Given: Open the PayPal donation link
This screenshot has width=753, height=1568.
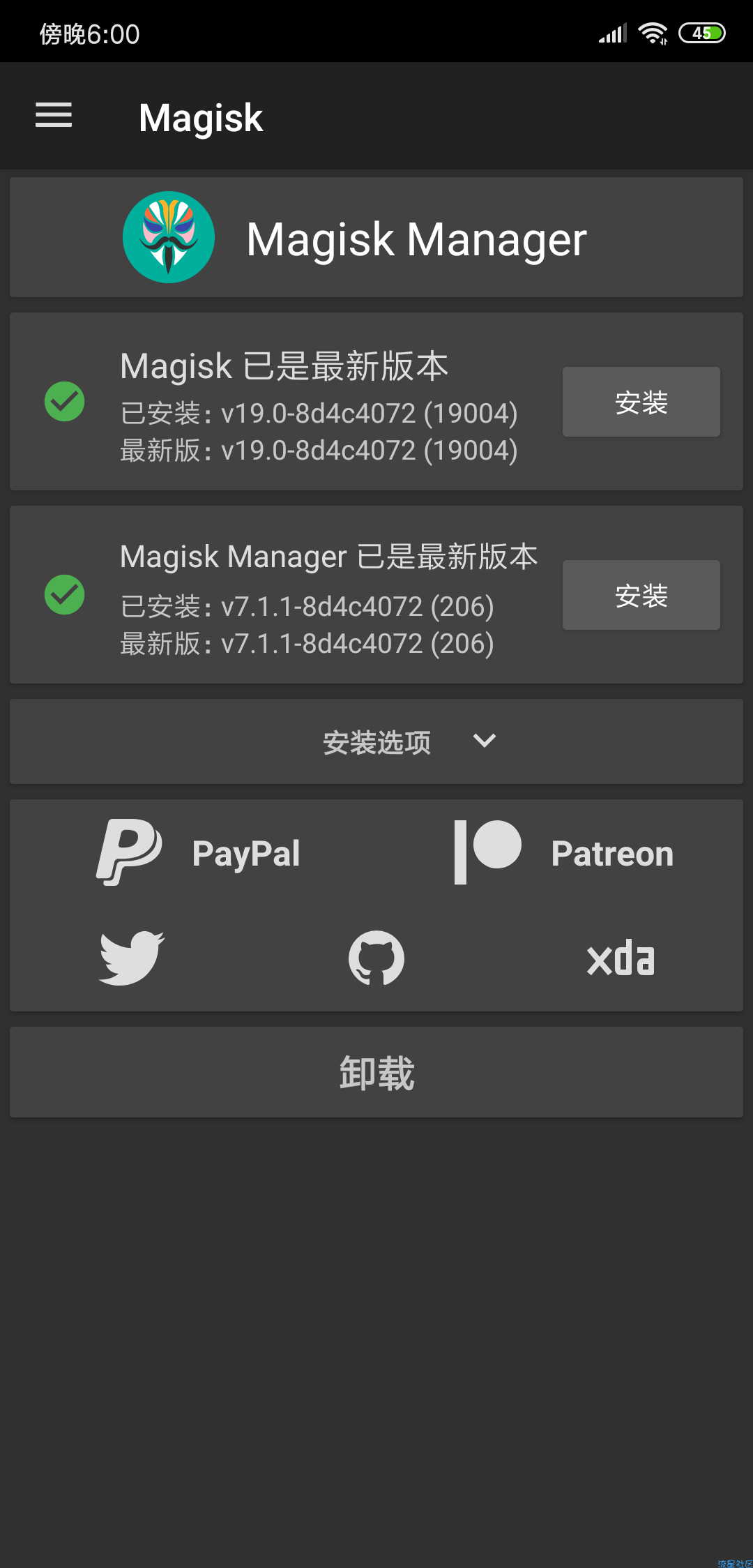Looking at the screenshot, I should click(x=199, y=852).
